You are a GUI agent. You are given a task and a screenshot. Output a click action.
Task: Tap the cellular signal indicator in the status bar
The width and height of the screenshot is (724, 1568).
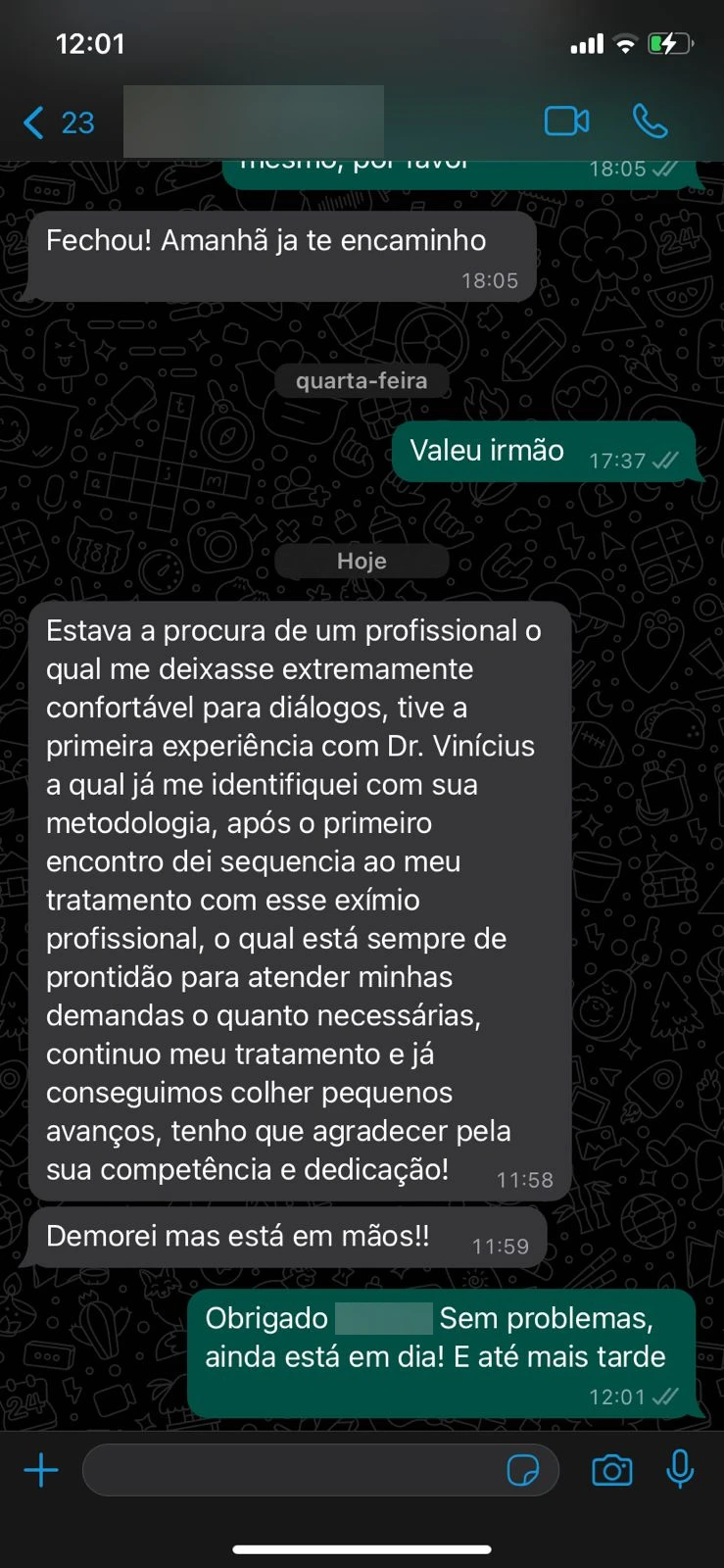point(587,43)
